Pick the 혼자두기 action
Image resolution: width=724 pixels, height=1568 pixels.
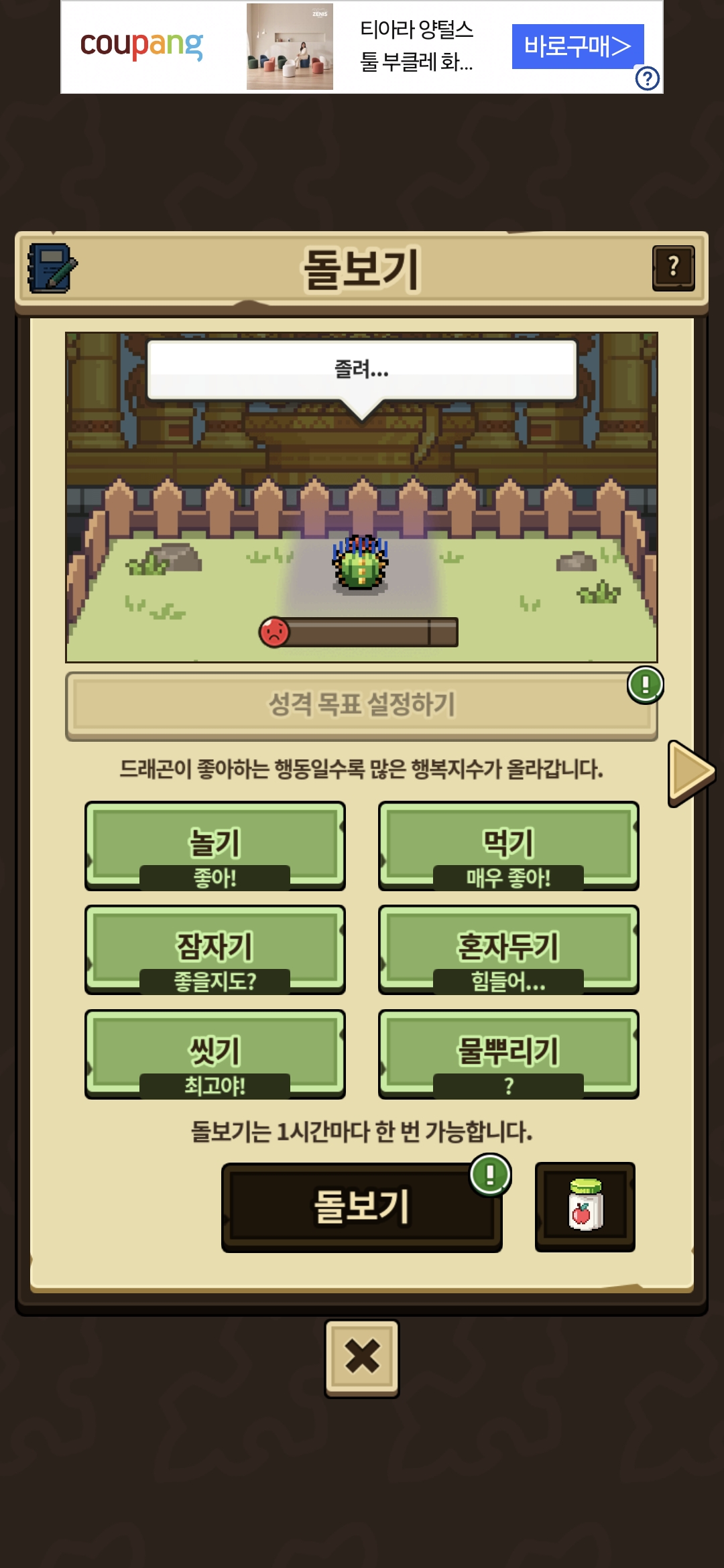508,949
